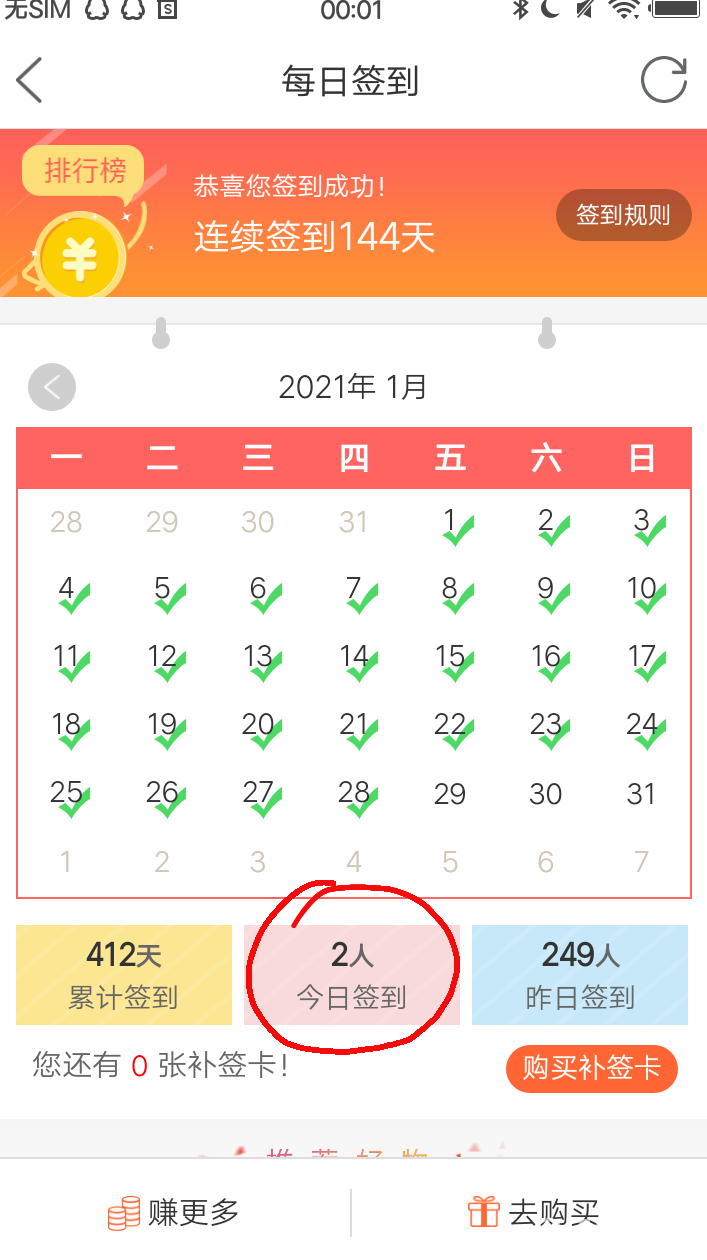707x1260 pixels.
Task: Open the 排行榜 leaderboard
Action: [84, 172]
